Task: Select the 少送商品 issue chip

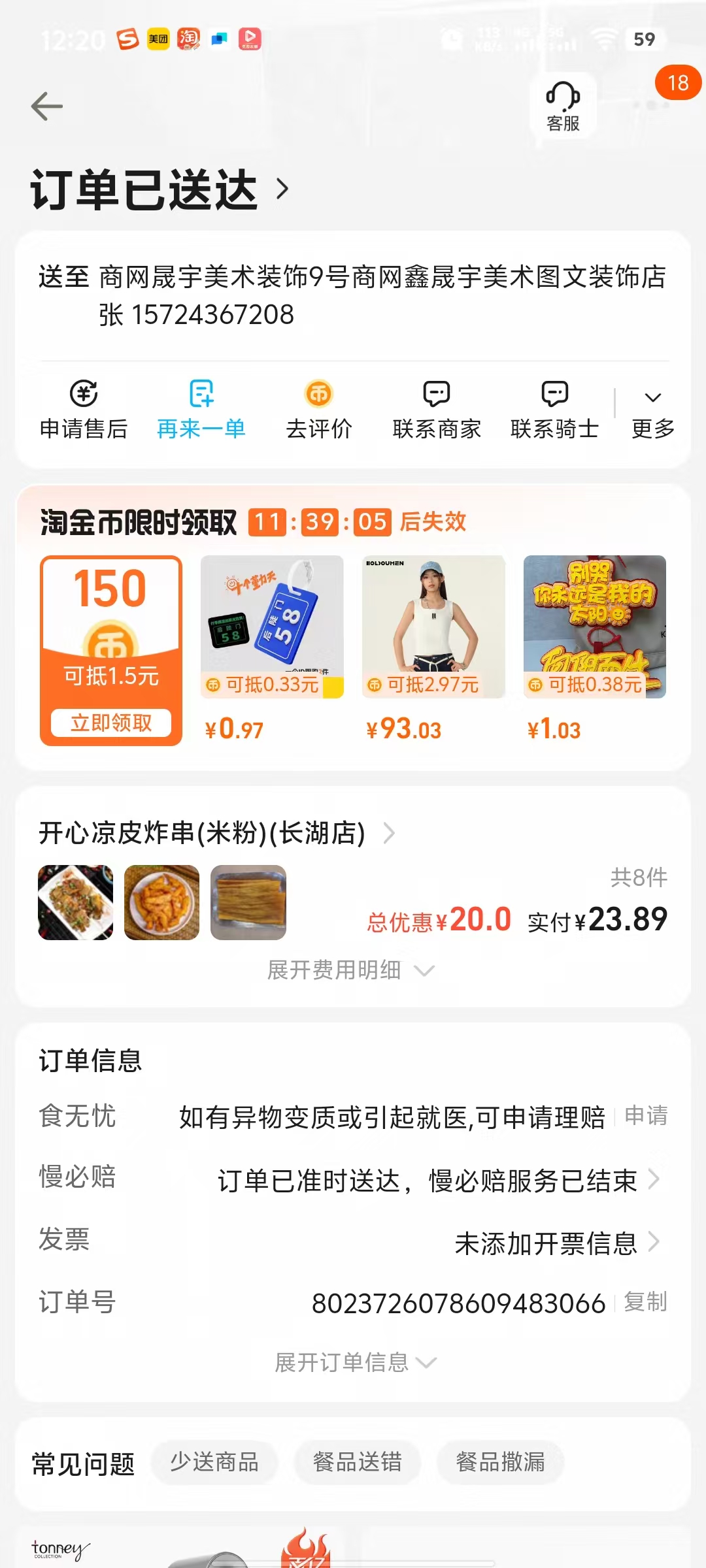Action: tap(214, 1462)
